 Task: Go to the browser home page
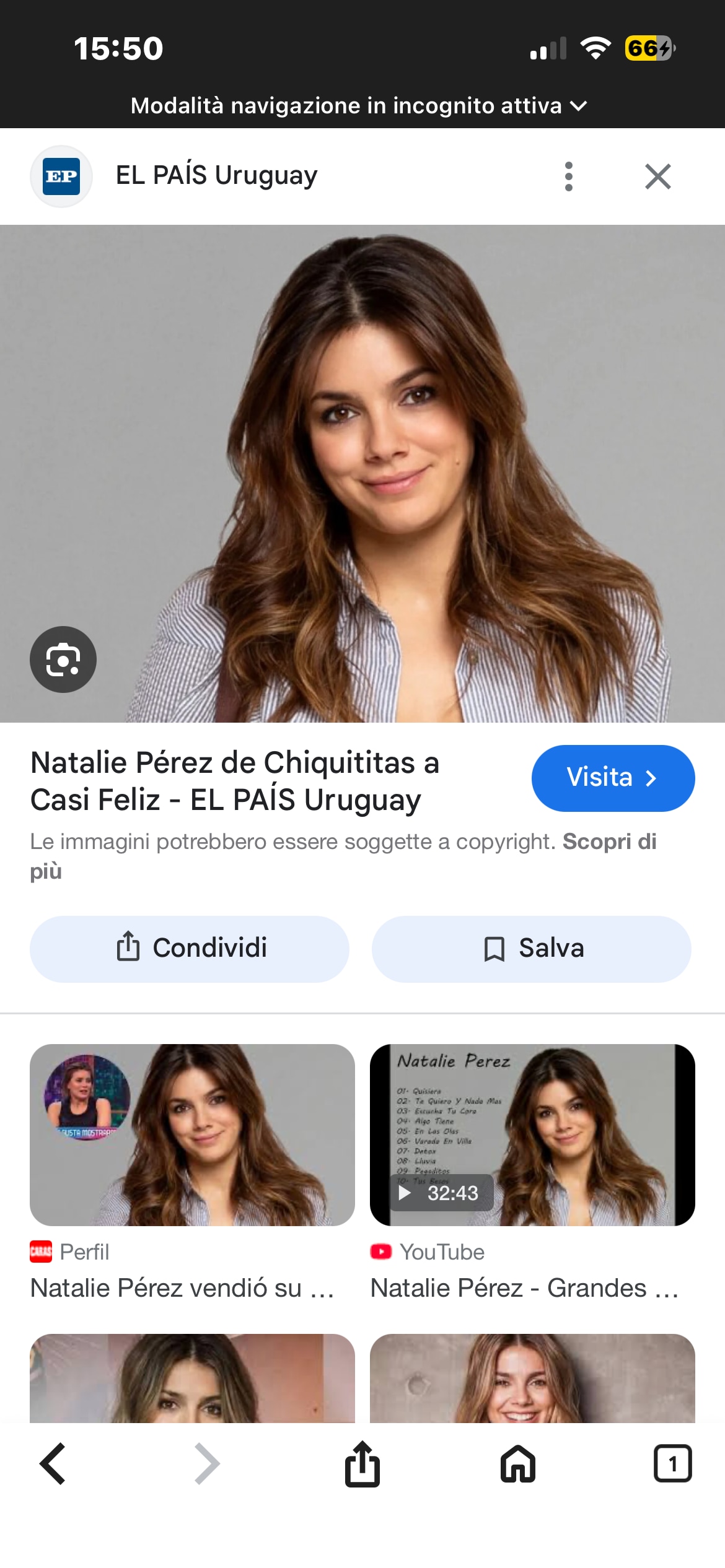point(517,1464)
